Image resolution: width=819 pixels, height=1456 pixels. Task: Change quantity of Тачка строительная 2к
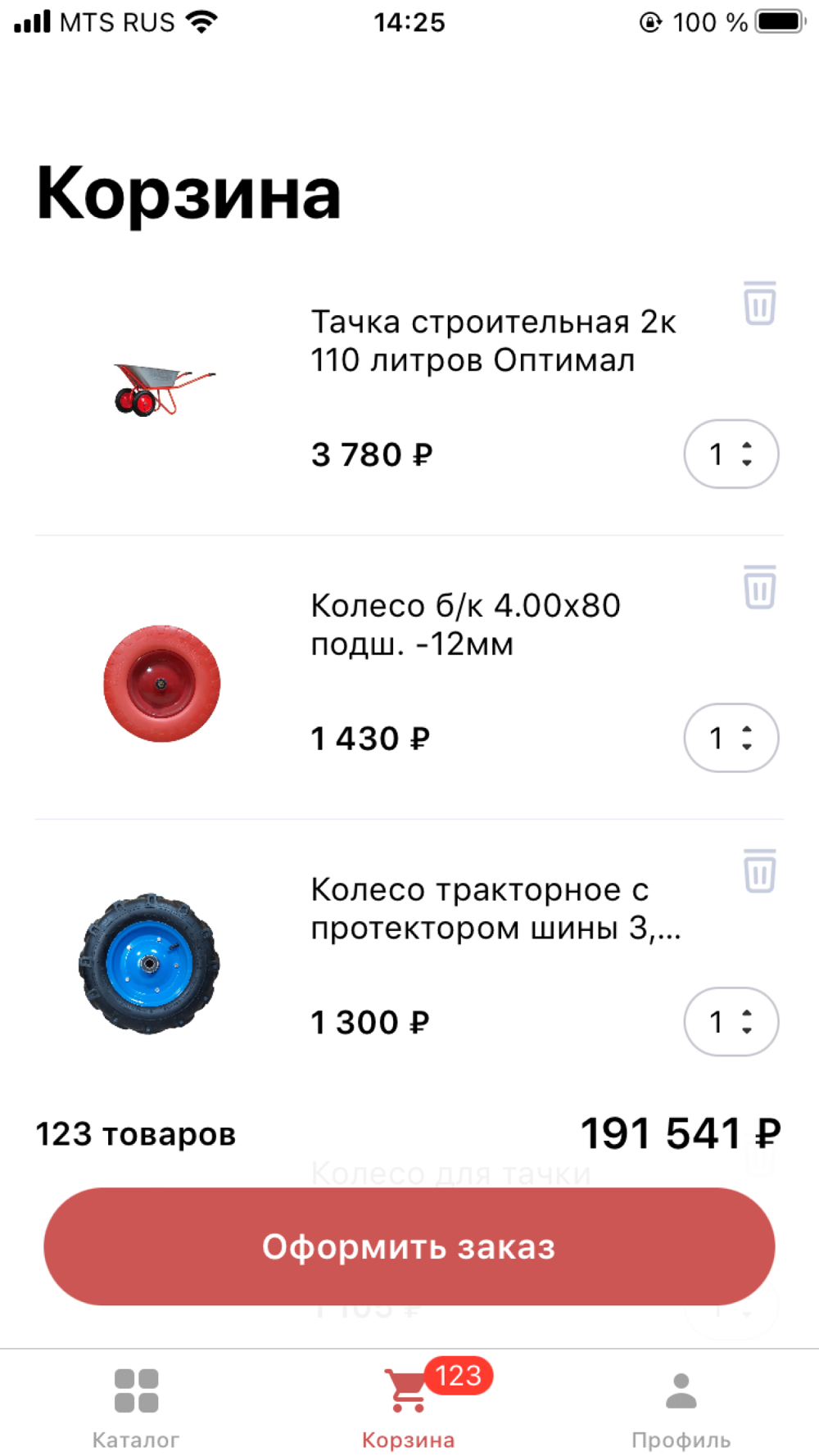(731, 454)
